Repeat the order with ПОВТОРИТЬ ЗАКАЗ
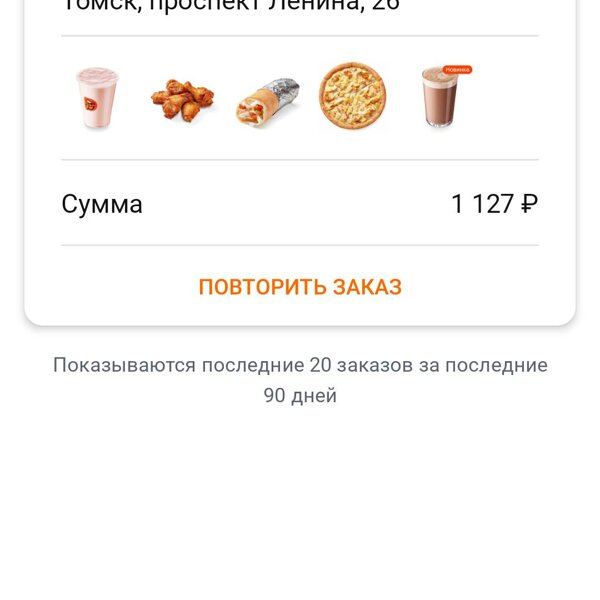This screenshot has width=600, height=600. (x=300, y=287)
